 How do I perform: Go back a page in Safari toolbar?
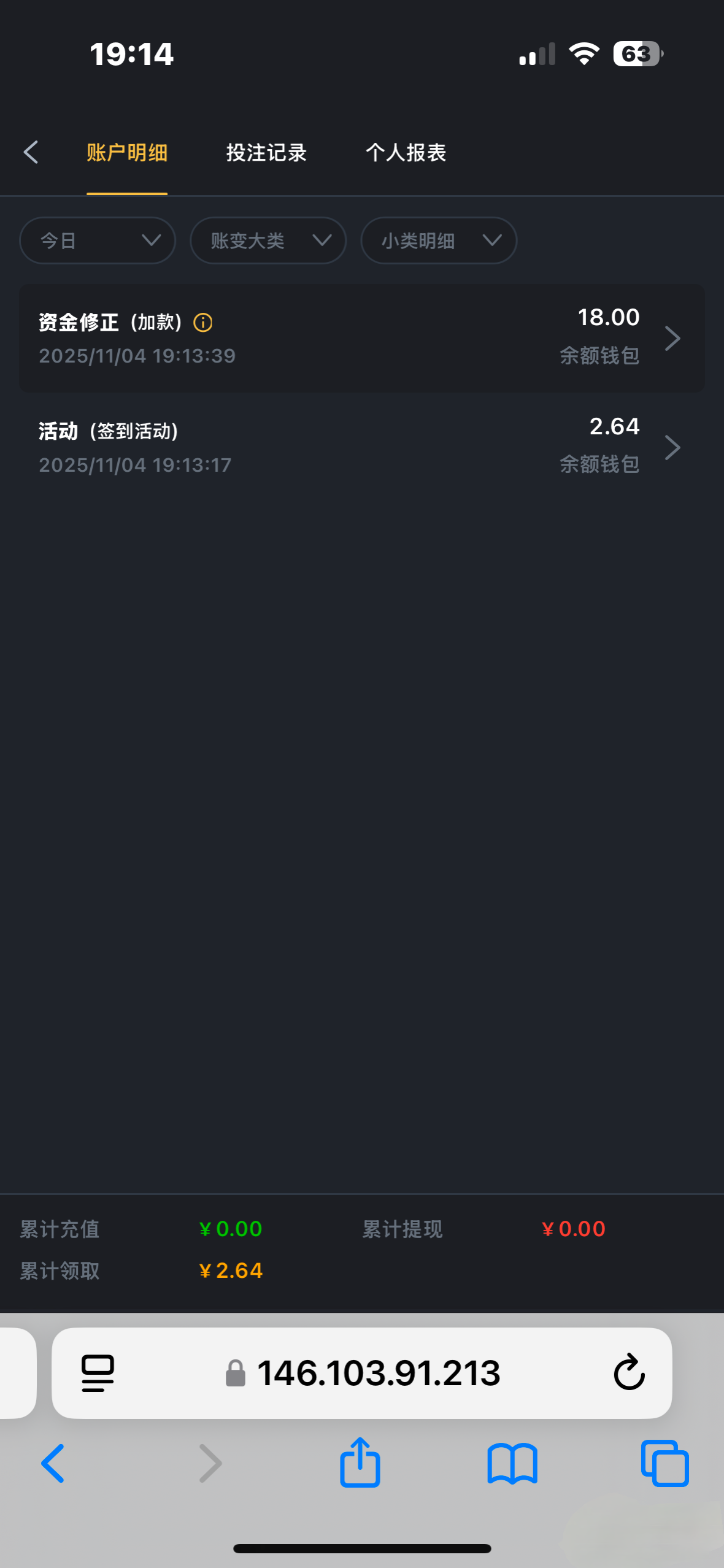(x=53, y=1463)
